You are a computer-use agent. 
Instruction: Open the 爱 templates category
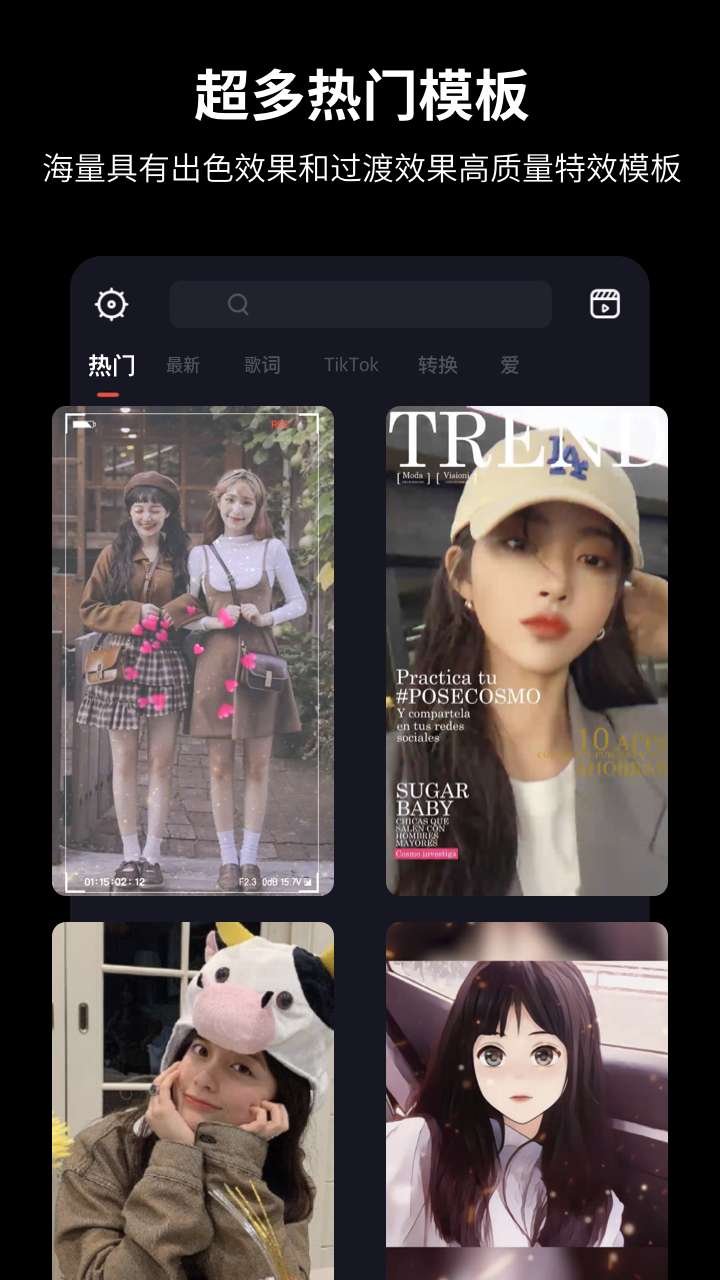[x=509, y=365]
